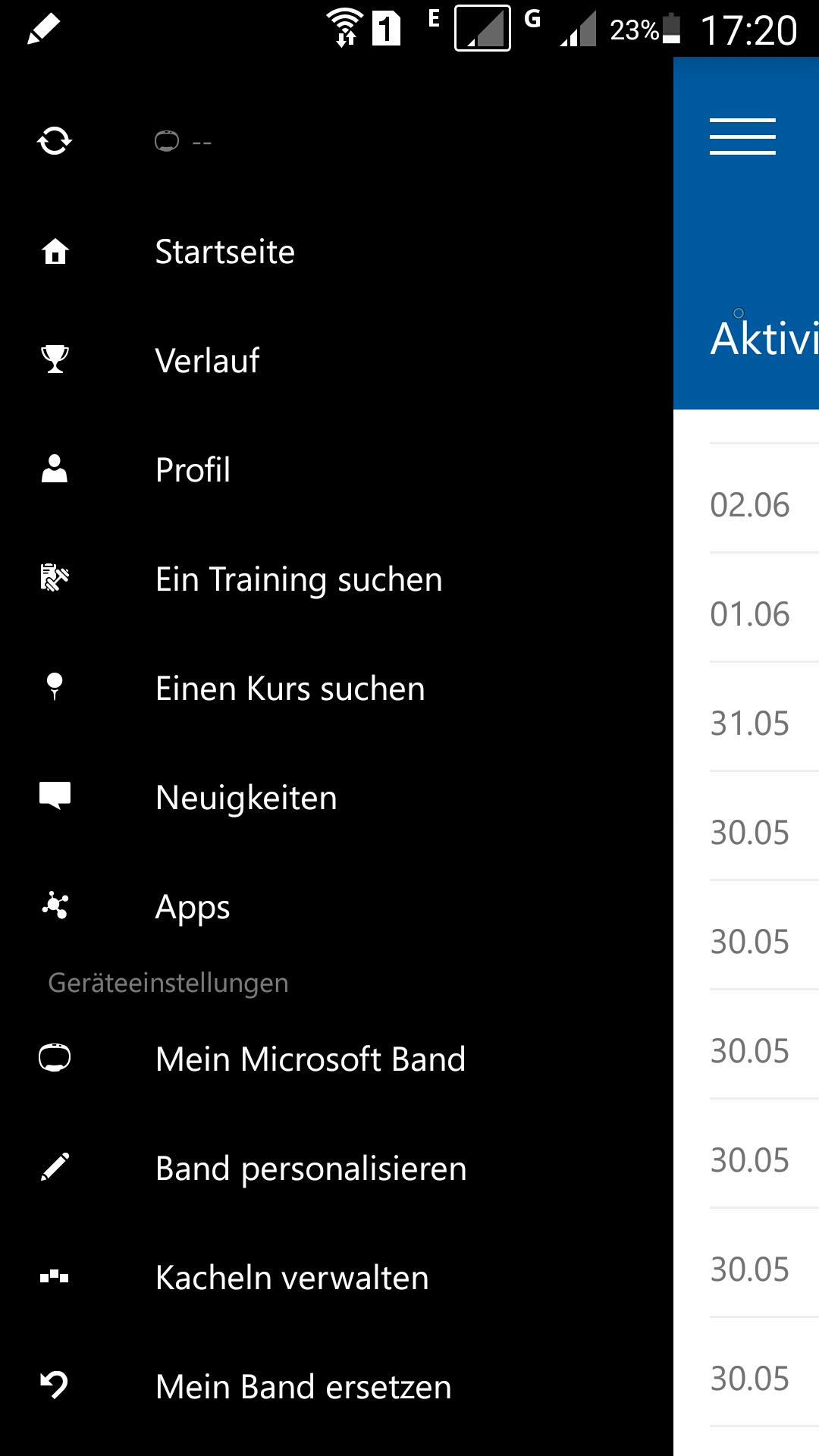Open Kacheln verwalten
Screen dimensions: 819x1456
(x=292, y=1277)
